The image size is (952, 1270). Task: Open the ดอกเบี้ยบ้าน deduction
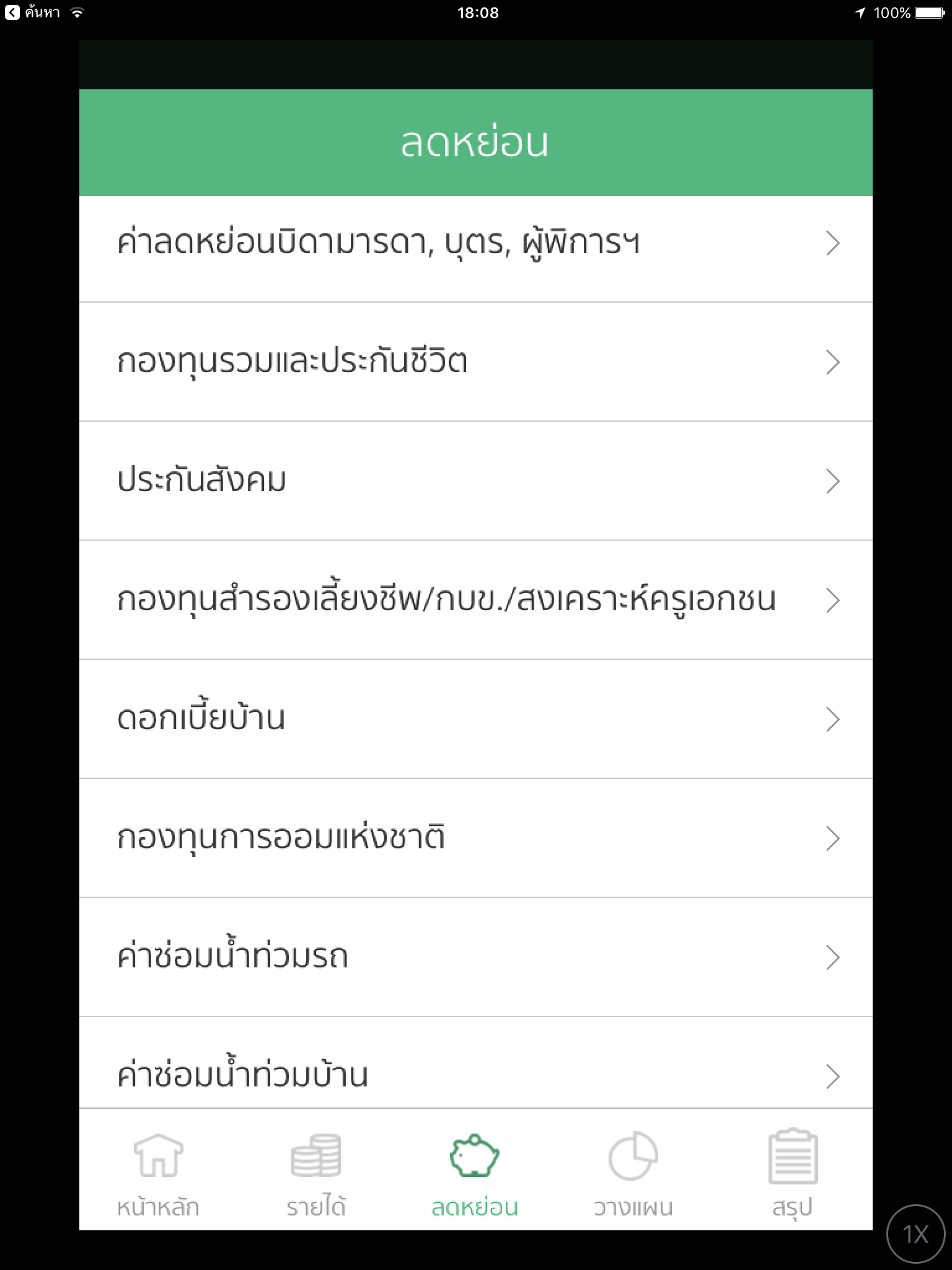(x=475, y=719)
